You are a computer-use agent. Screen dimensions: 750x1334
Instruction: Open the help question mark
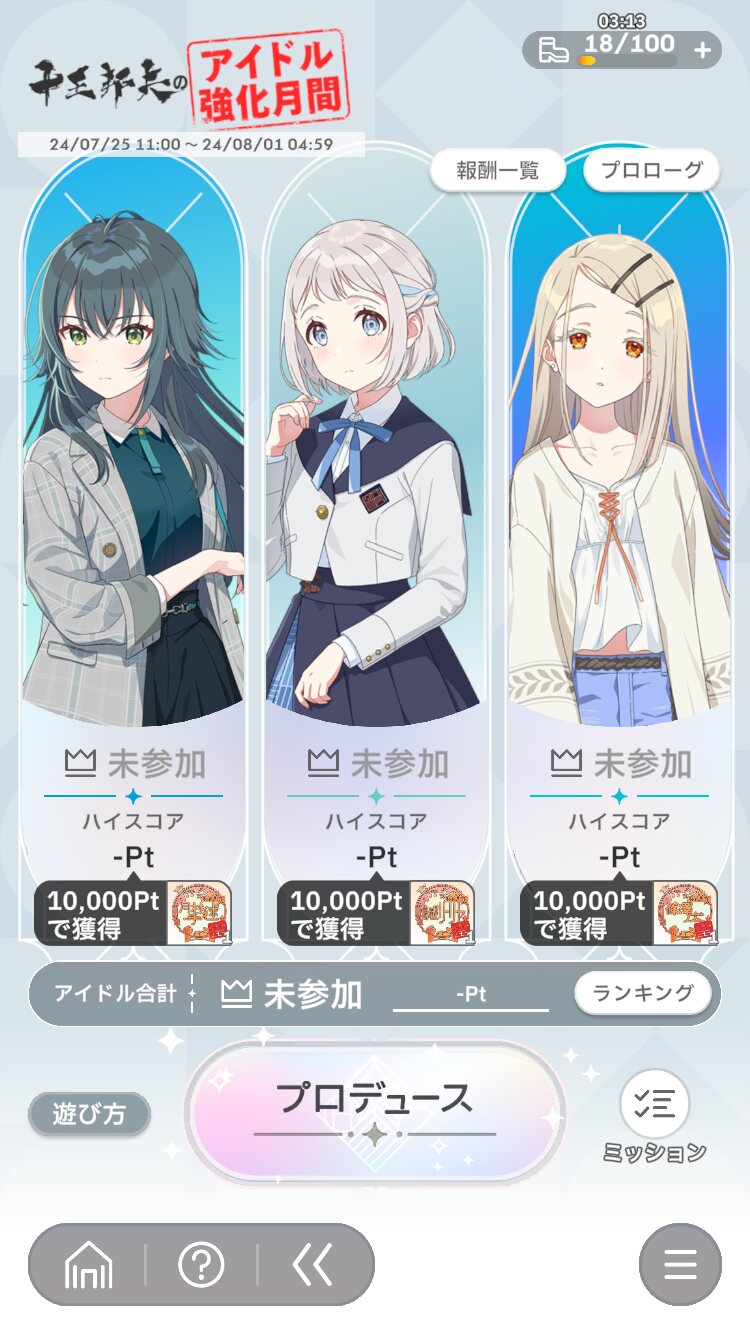[201, 1265]
